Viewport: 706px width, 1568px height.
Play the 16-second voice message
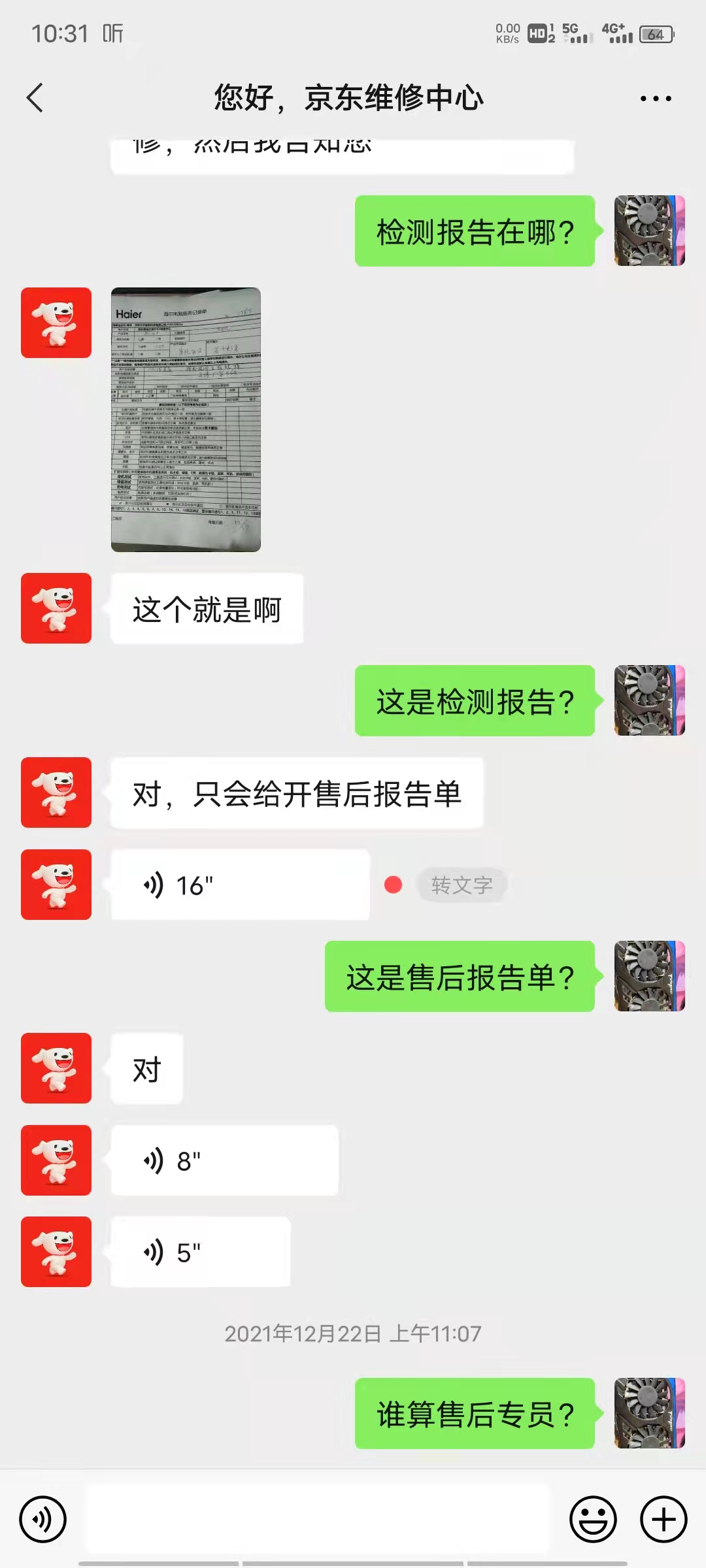click(240, 885)
